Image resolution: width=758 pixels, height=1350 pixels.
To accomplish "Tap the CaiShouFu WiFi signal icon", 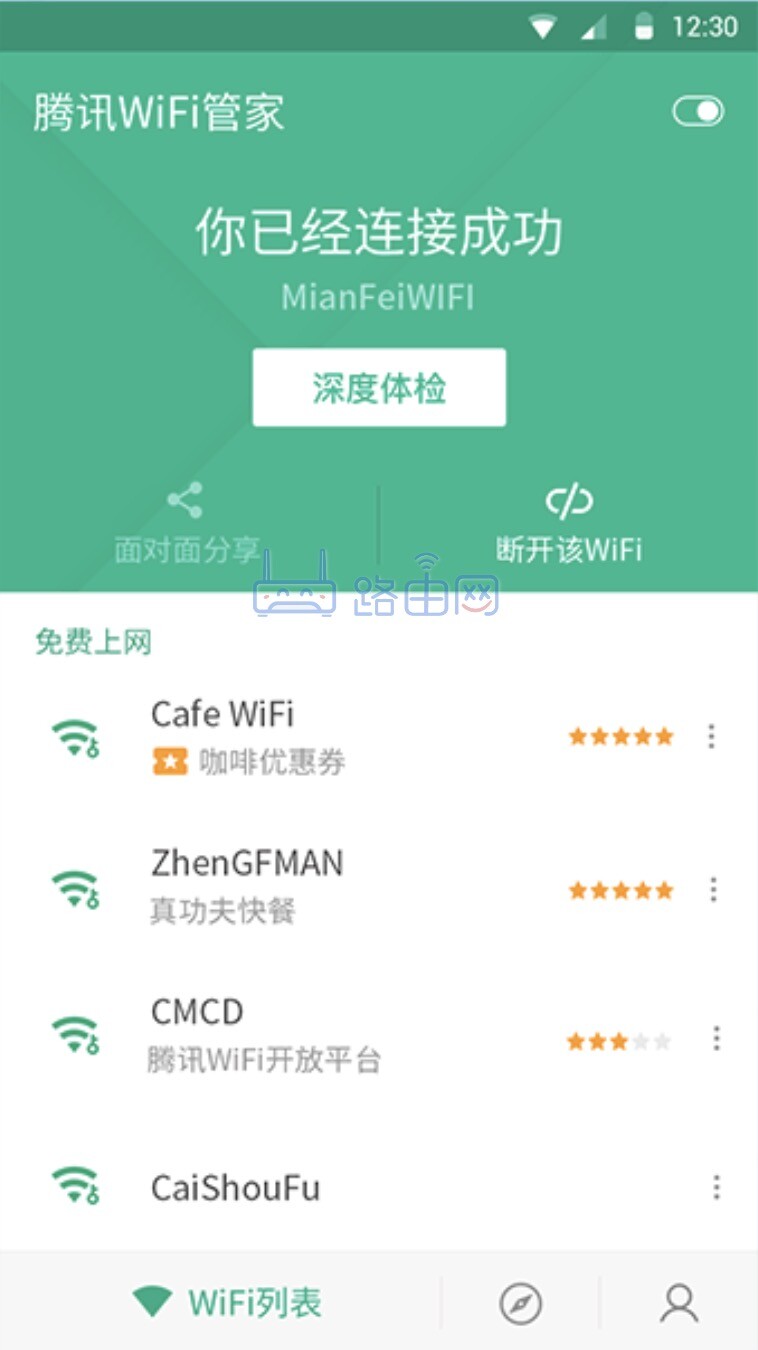I will 76,1185.
